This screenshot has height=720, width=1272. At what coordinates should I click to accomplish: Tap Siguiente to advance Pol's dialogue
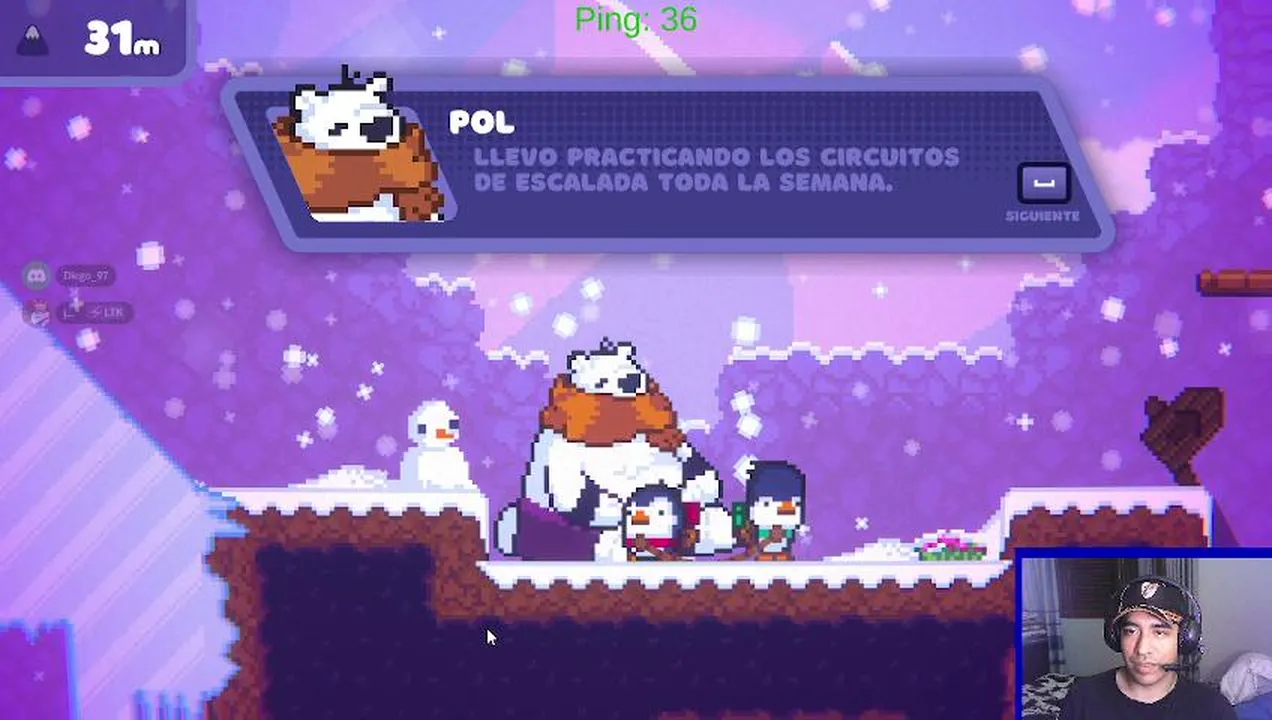(1043, 185)
